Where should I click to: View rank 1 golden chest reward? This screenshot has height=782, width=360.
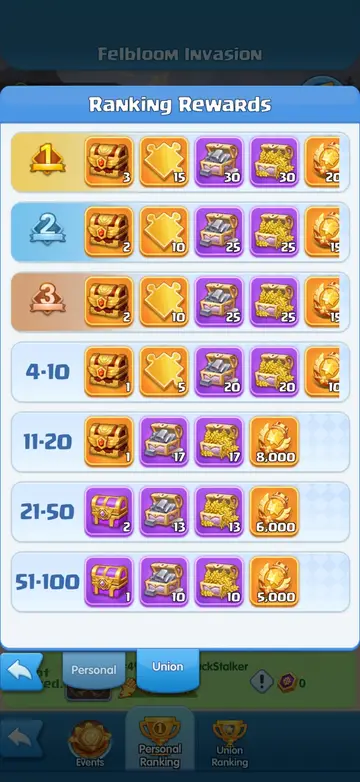pos(109,162)
